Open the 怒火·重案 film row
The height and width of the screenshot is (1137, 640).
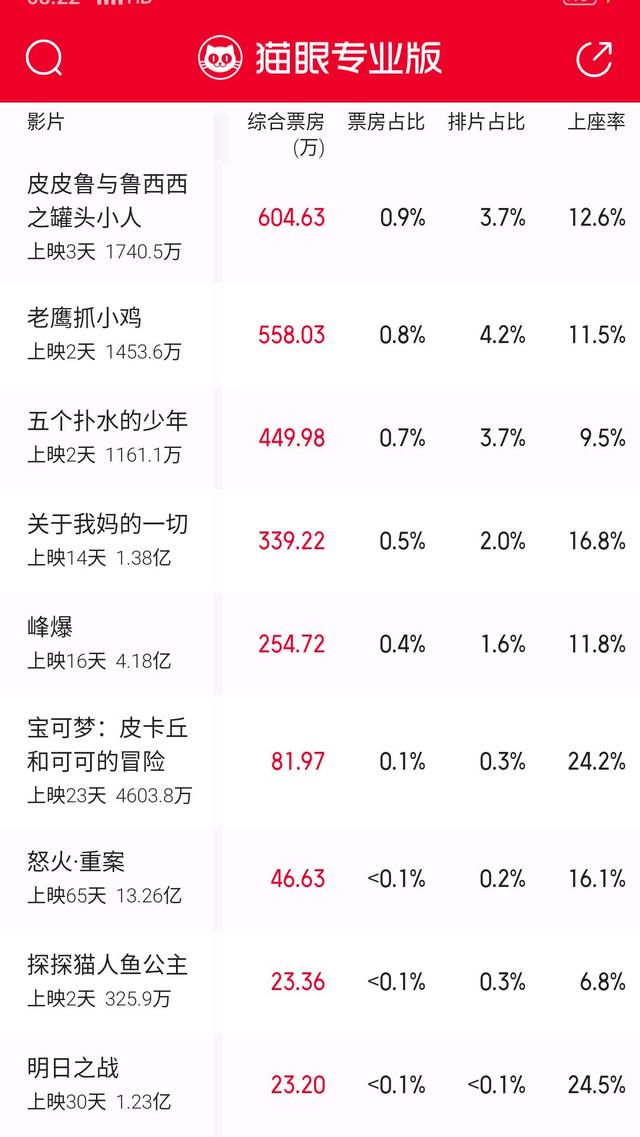point(320,879)
